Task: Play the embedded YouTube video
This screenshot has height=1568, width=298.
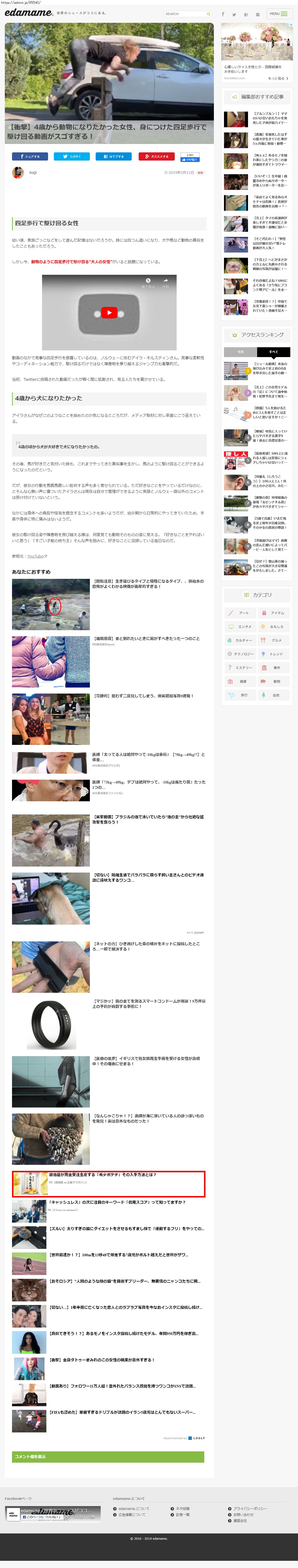Action: point(109,312)
